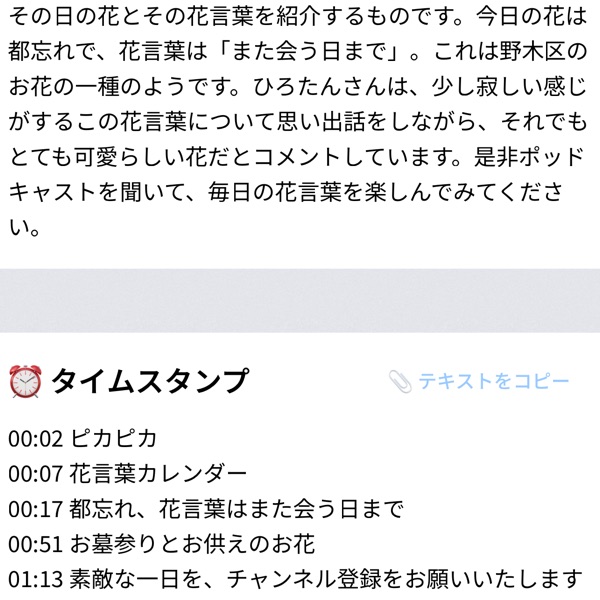
Task: Select the 00:17 都忘れ timestamp
Action: point(205,509)
